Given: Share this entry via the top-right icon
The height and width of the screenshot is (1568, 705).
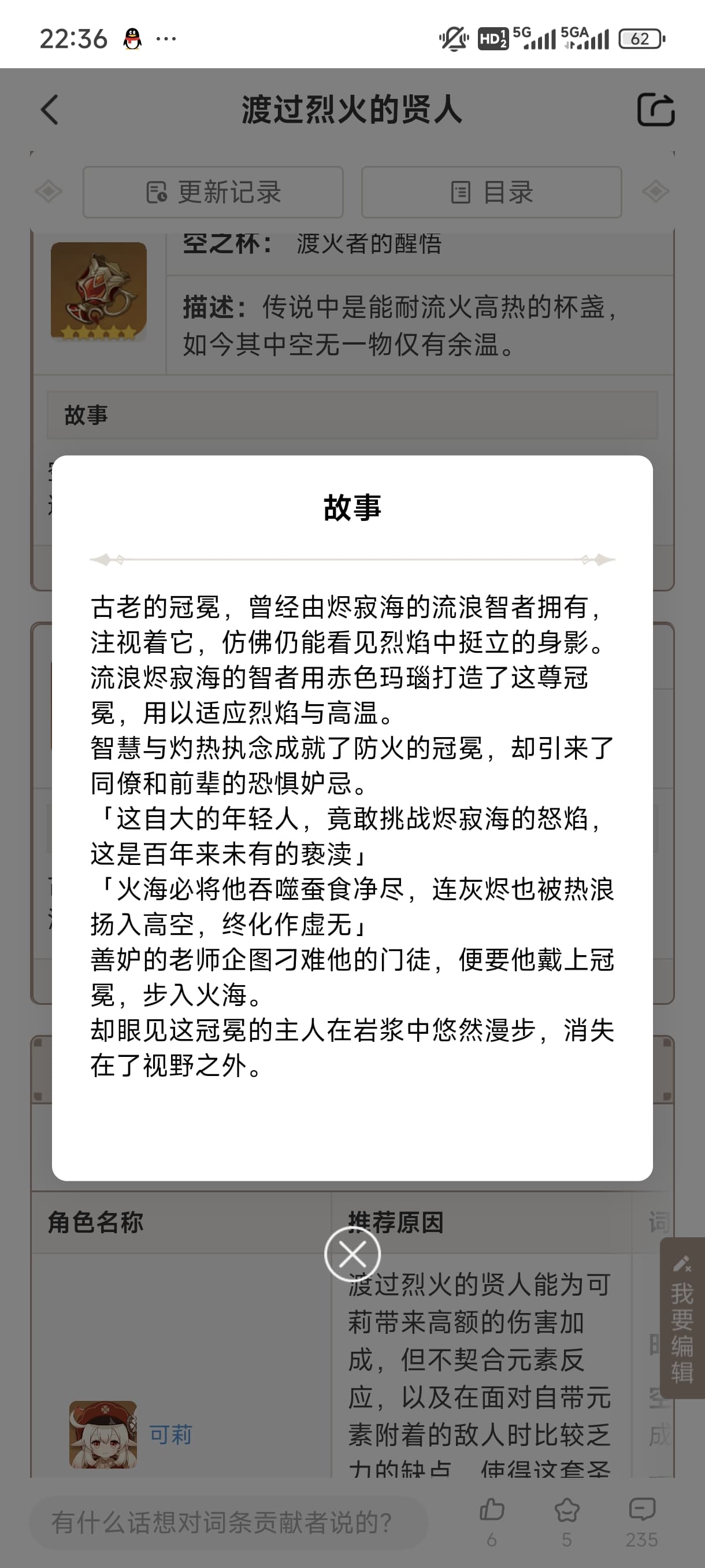Looking at the screenshot, I should point(655,110).
